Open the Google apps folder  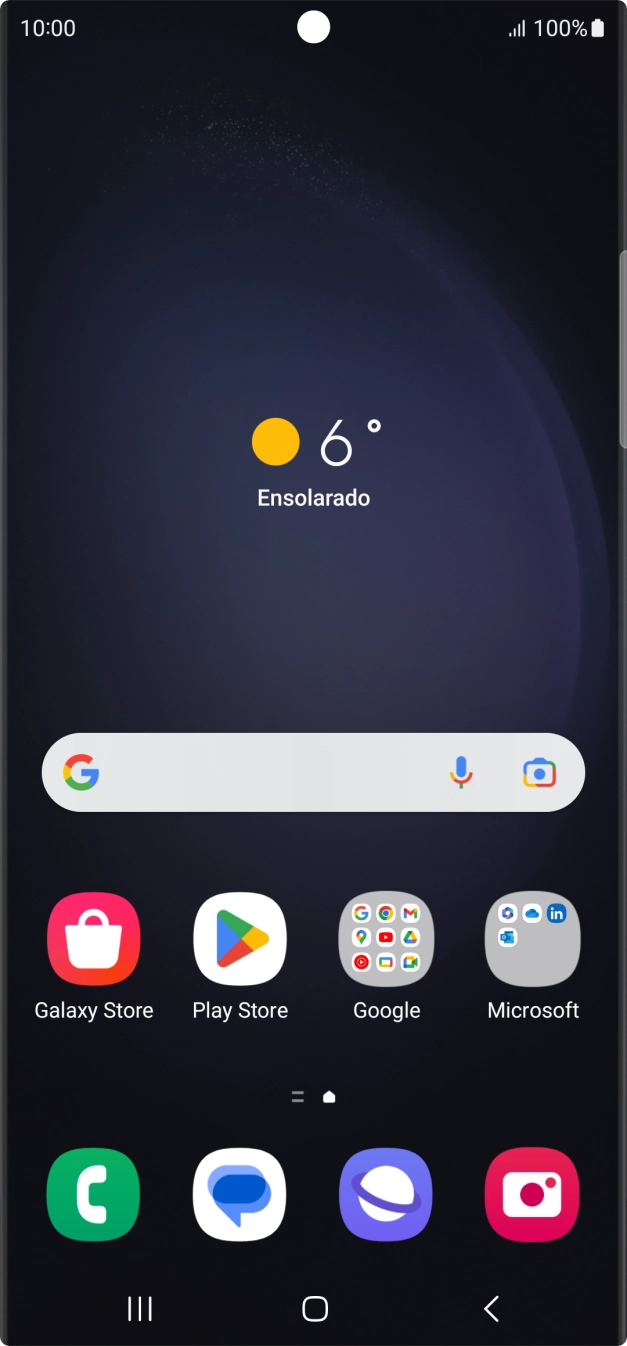tap(386, 939)
